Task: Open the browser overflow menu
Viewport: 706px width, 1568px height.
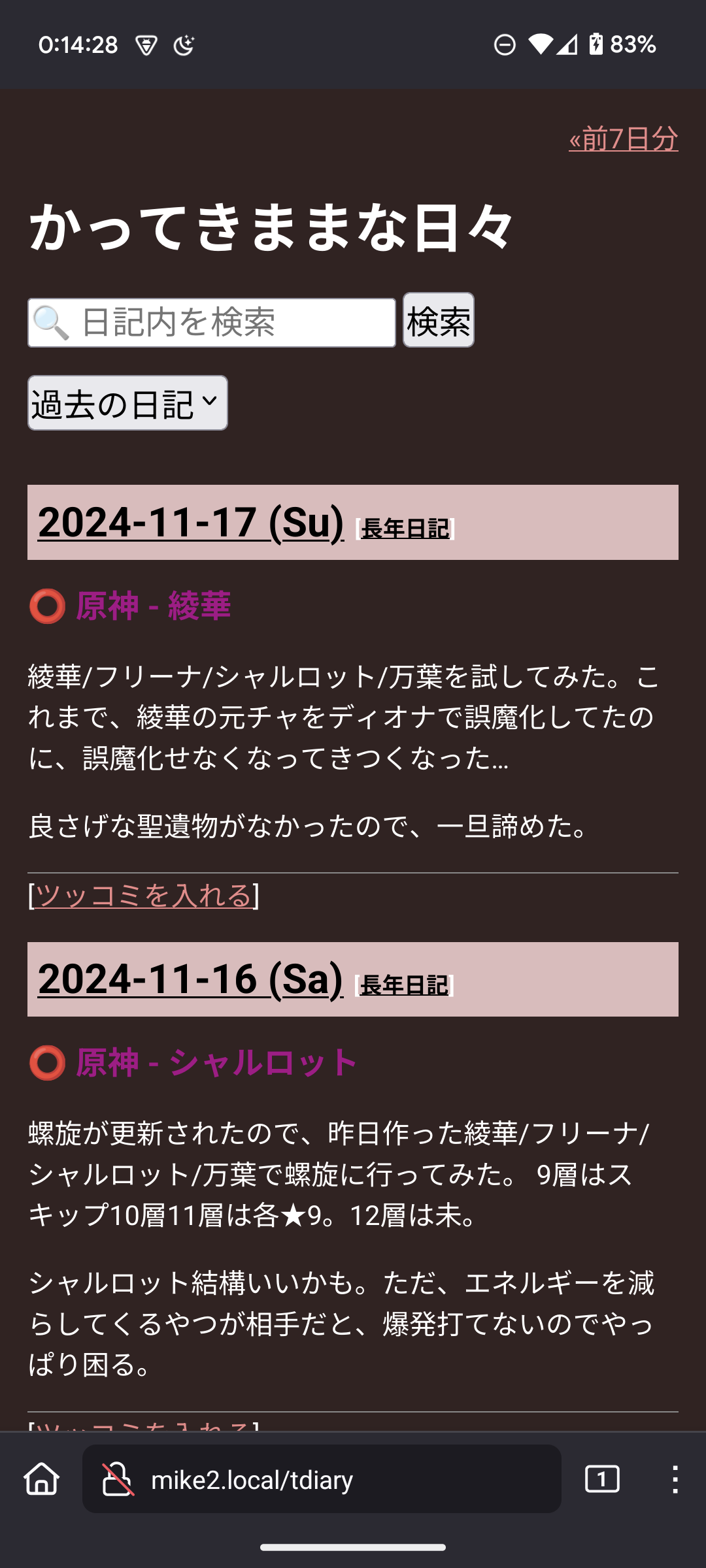Action: pos(675,1479)
